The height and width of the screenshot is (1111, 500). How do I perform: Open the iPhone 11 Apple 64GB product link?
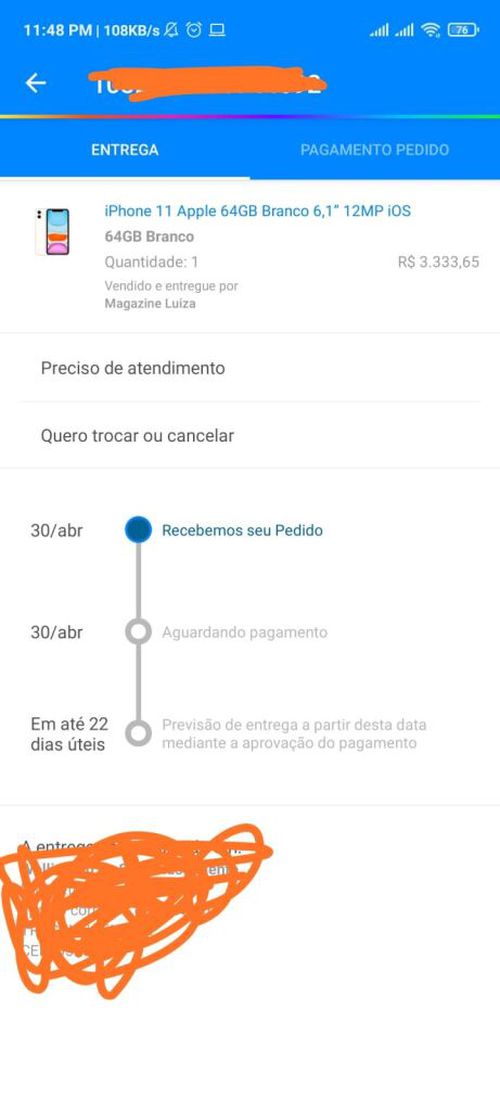pyautogui.click(x=258, y=211)
